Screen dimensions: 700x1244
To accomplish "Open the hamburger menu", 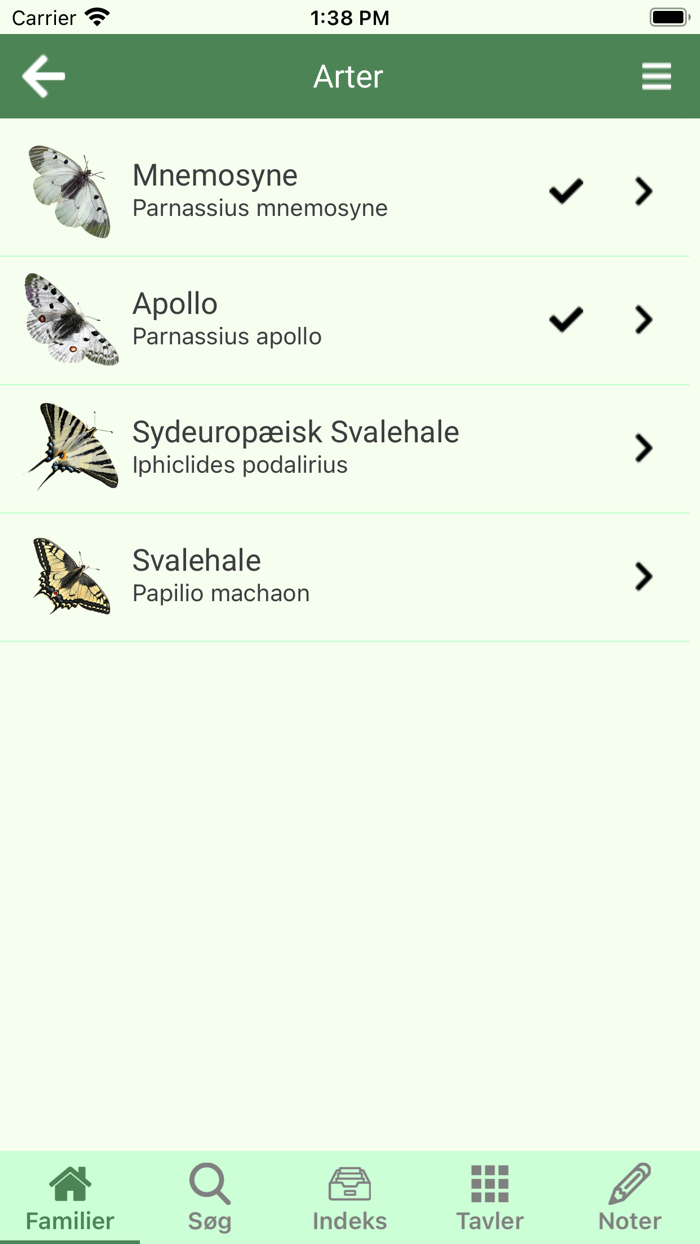I will pos(656,77).
